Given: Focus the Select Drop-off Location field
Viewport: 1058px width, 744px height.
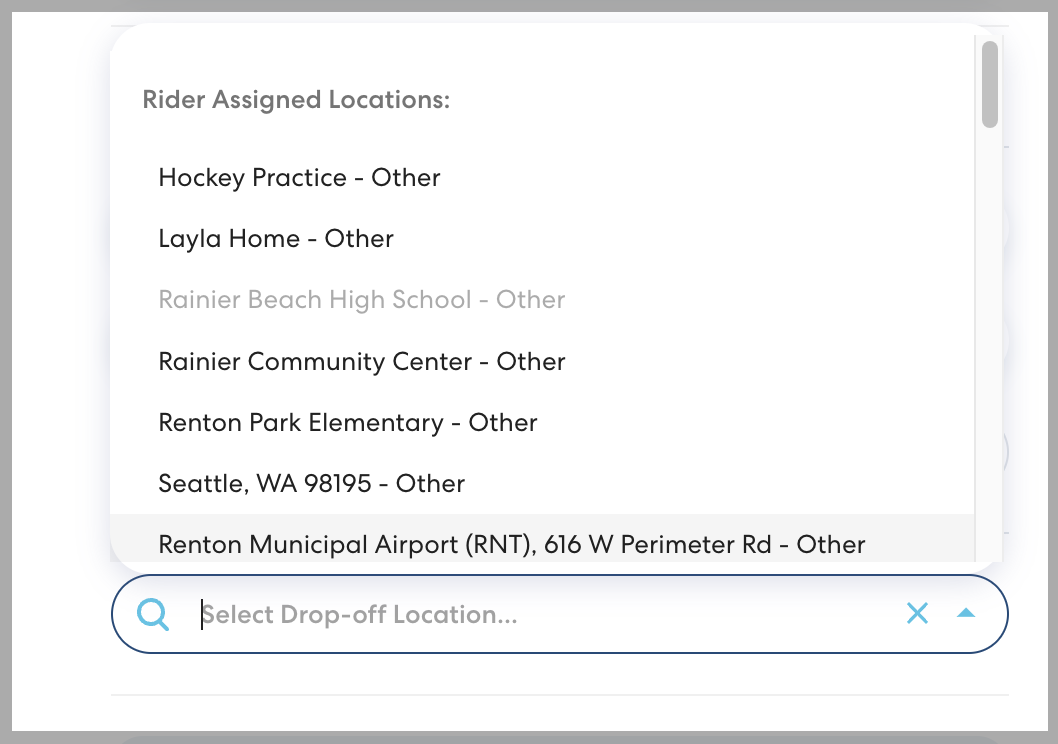Looking at the screenshot, I should pos(520,614).
